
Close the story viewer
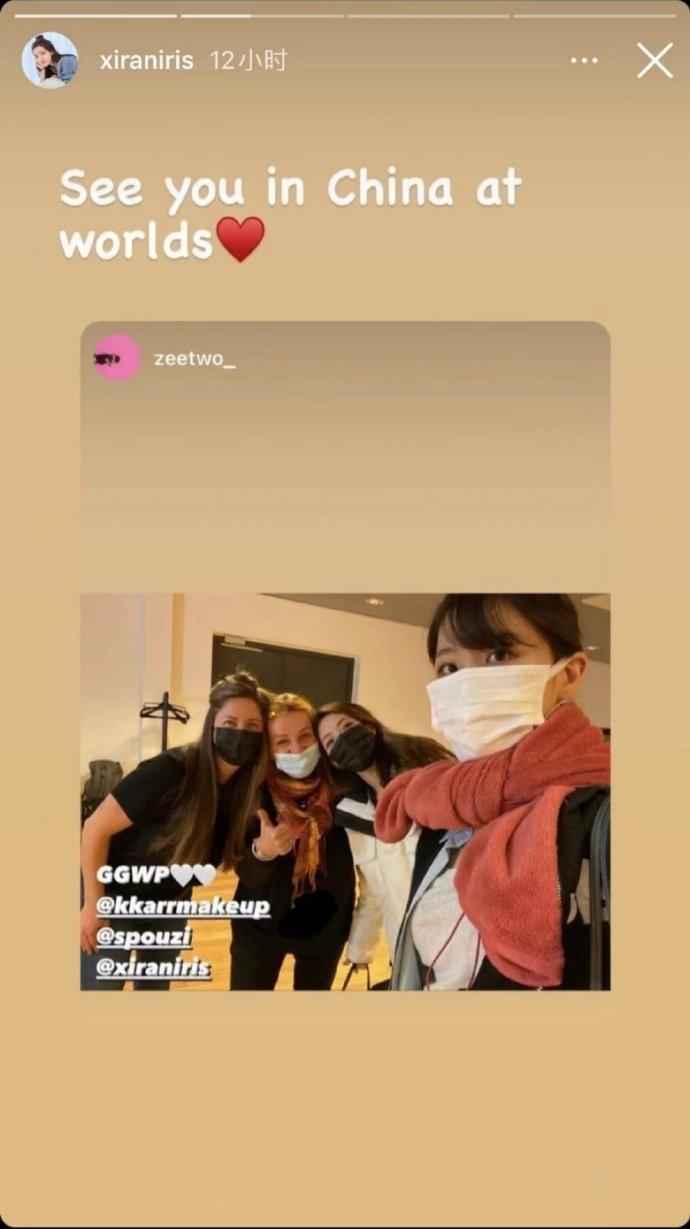point(655,61)
